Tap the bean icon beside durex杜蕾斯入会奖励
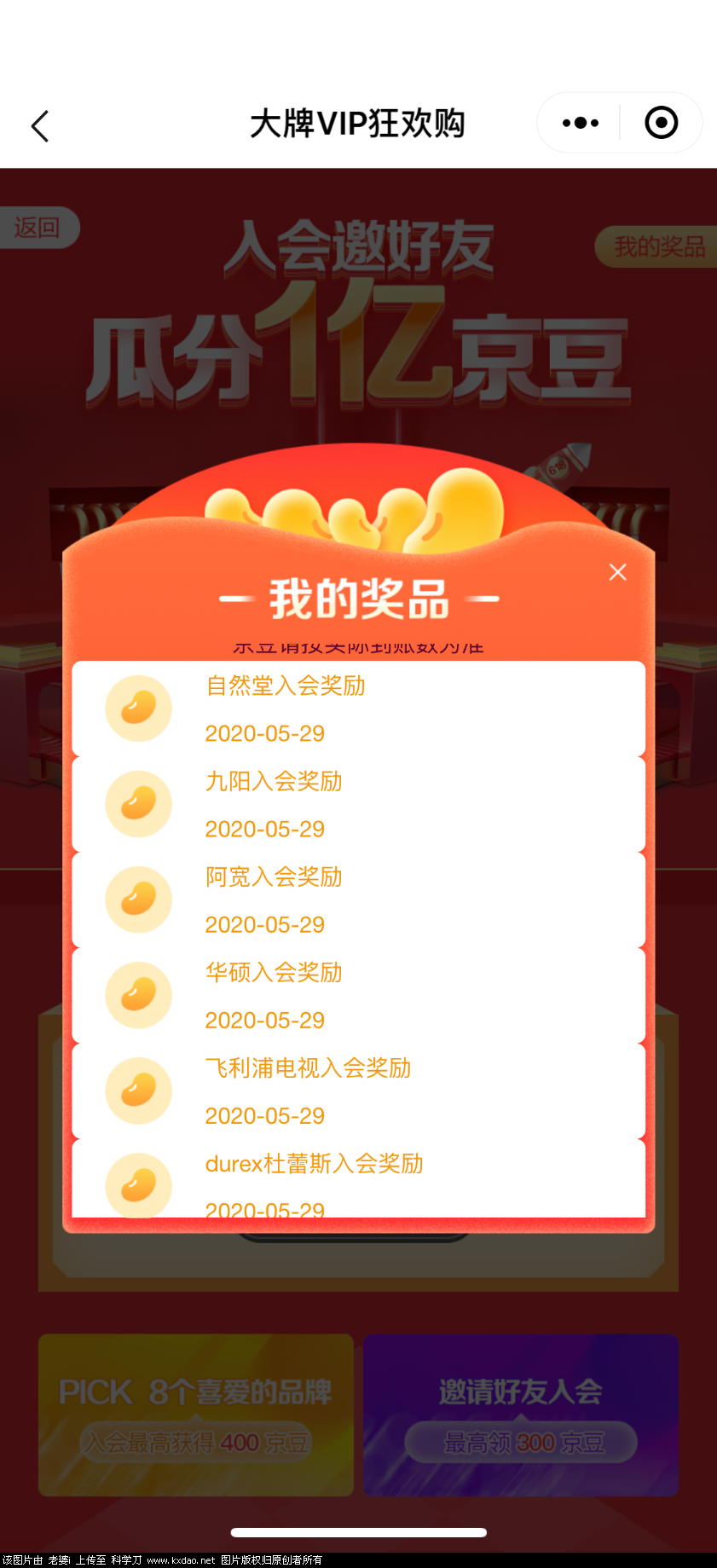Viewport: 717px width, 1568px height. (138, 1185)
